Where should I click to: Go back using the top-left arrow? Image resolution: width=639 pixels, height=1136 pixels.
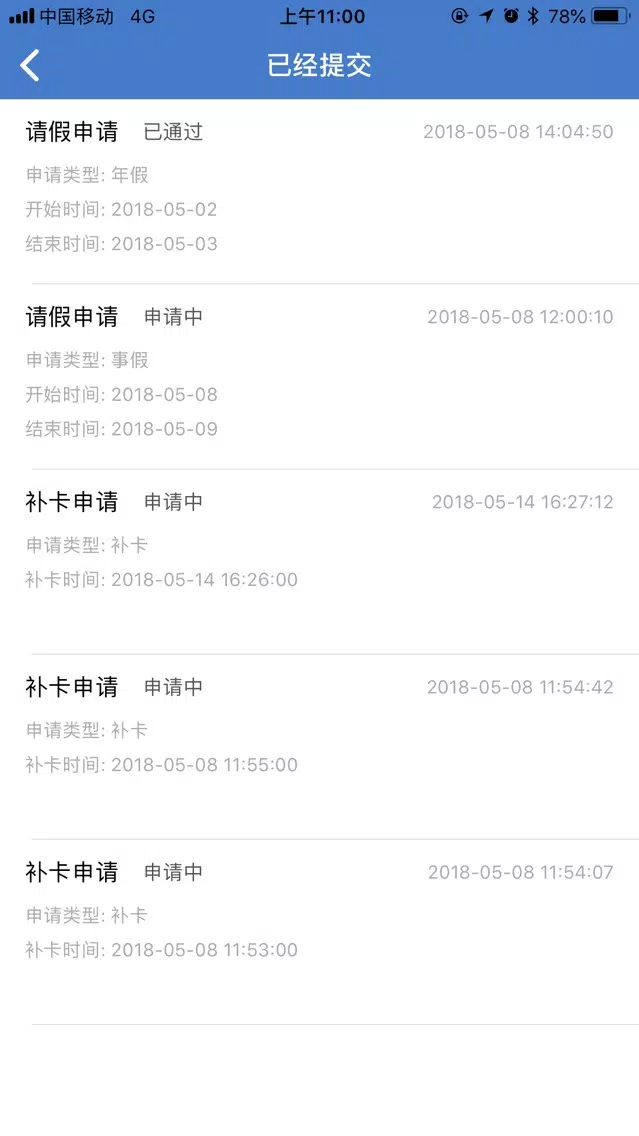[x=30, y=65]
